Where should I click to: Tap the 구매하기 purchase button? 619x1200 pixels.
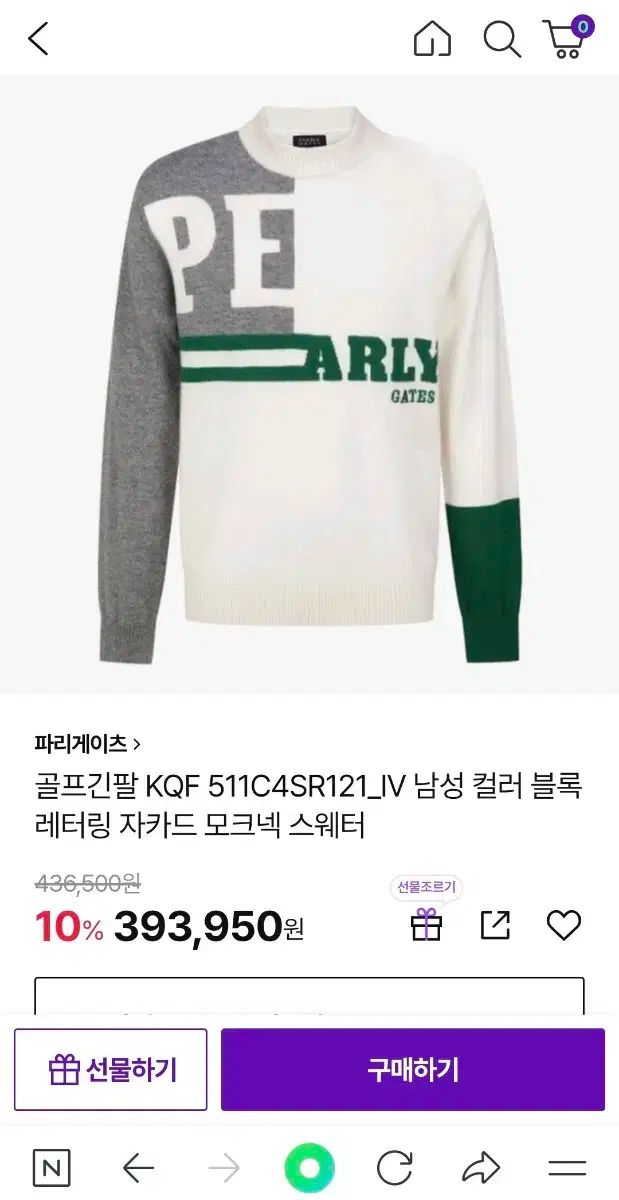point(412,1069)
